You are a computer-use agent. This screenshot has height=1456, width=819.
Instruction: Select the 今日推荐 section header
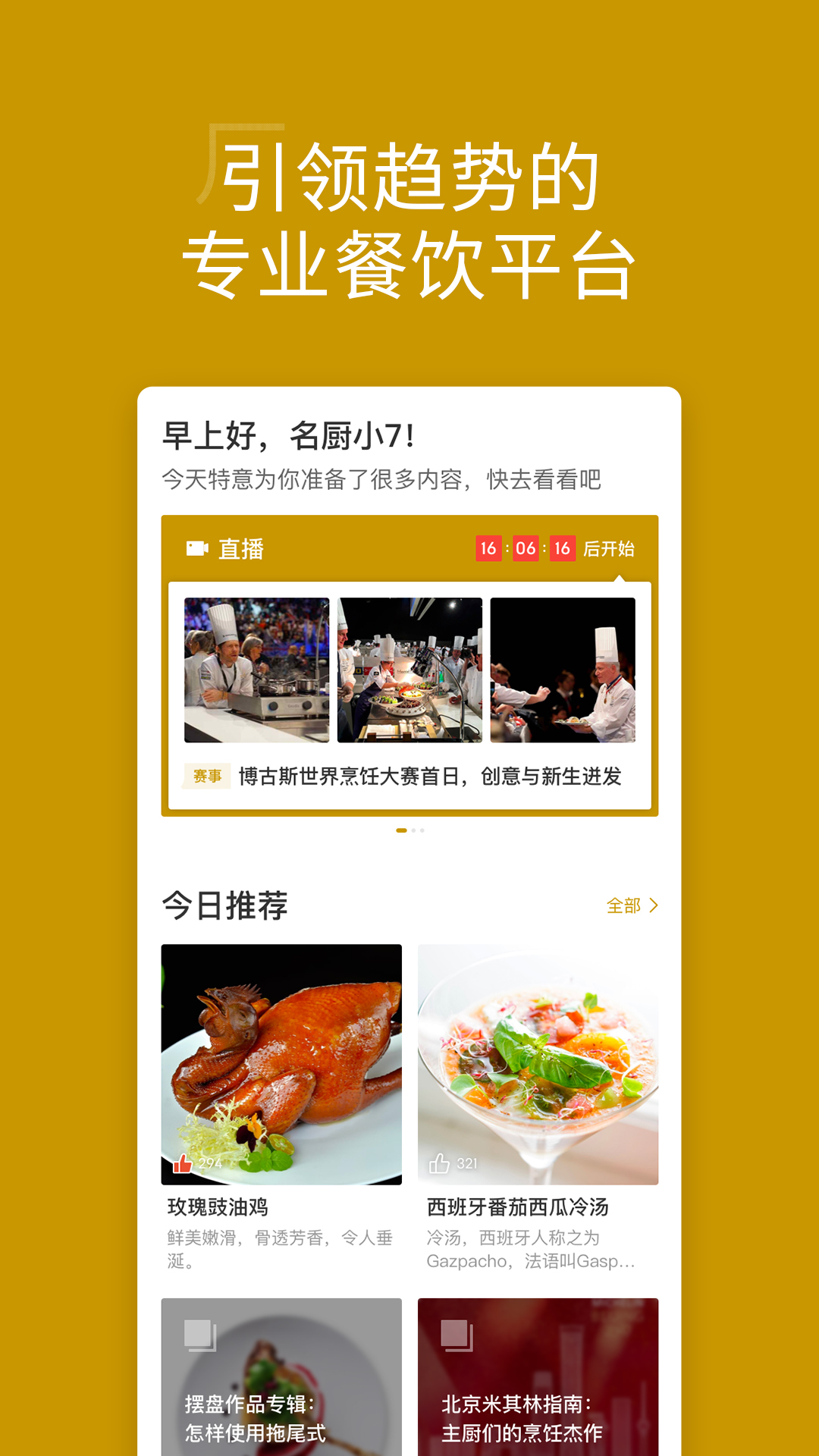pos(225,903)
